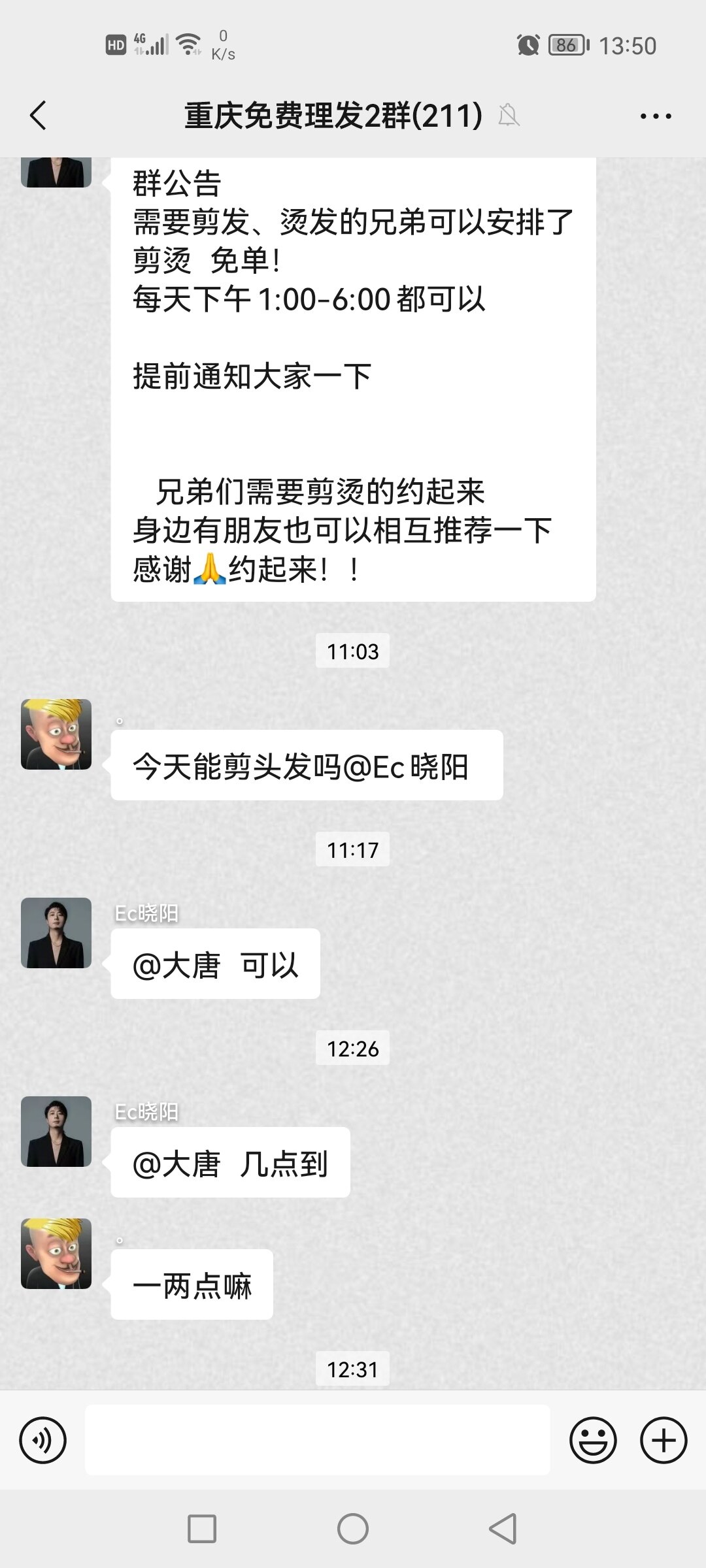This screenshot has width=706, height=1568.
Task: Open Ec晓阳's avatar next to '几点到'
Action: 56,1132
